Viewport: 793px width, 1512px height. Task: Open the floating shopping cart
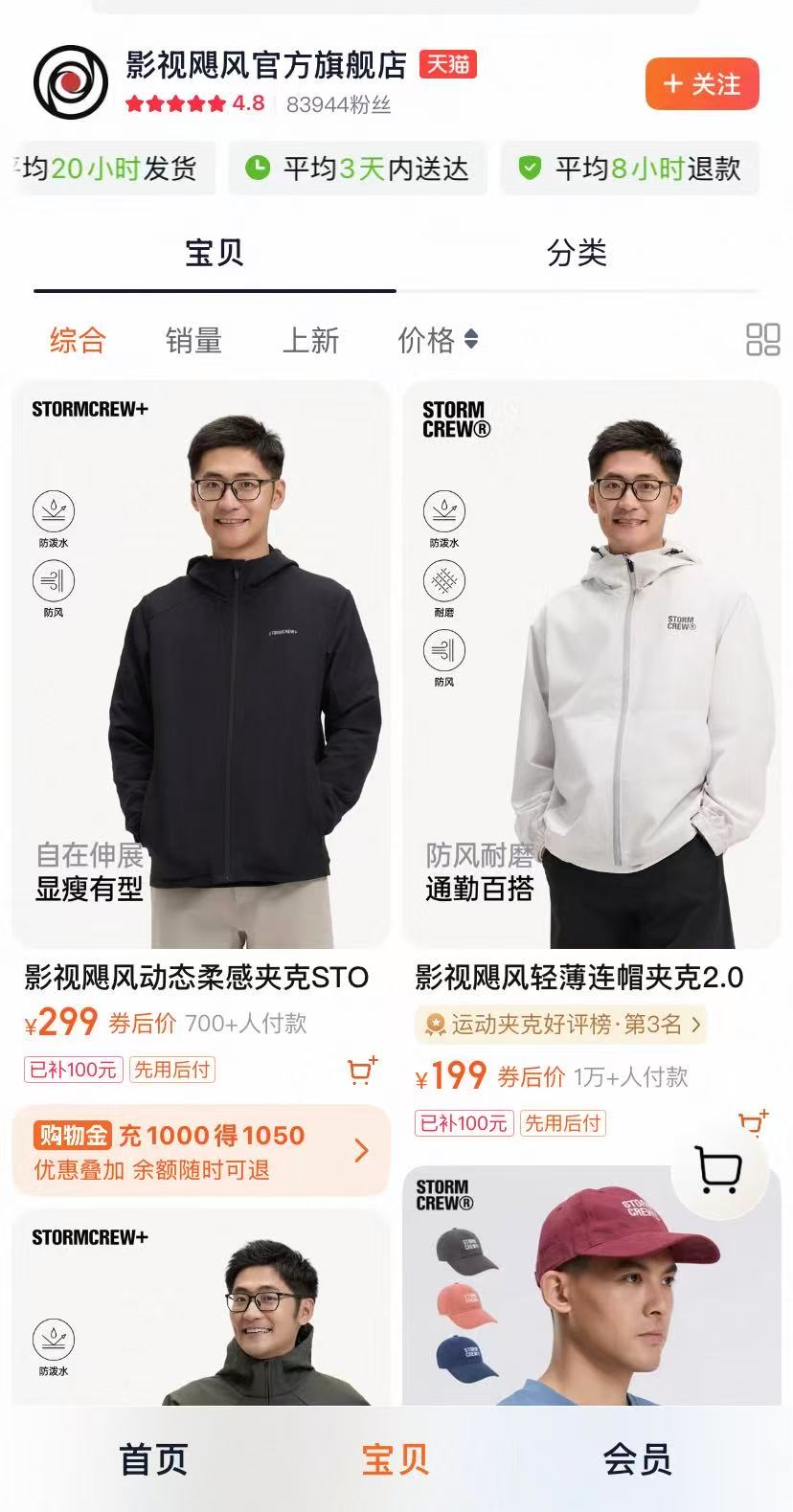pyautogui.click(x=718, y=1169)
